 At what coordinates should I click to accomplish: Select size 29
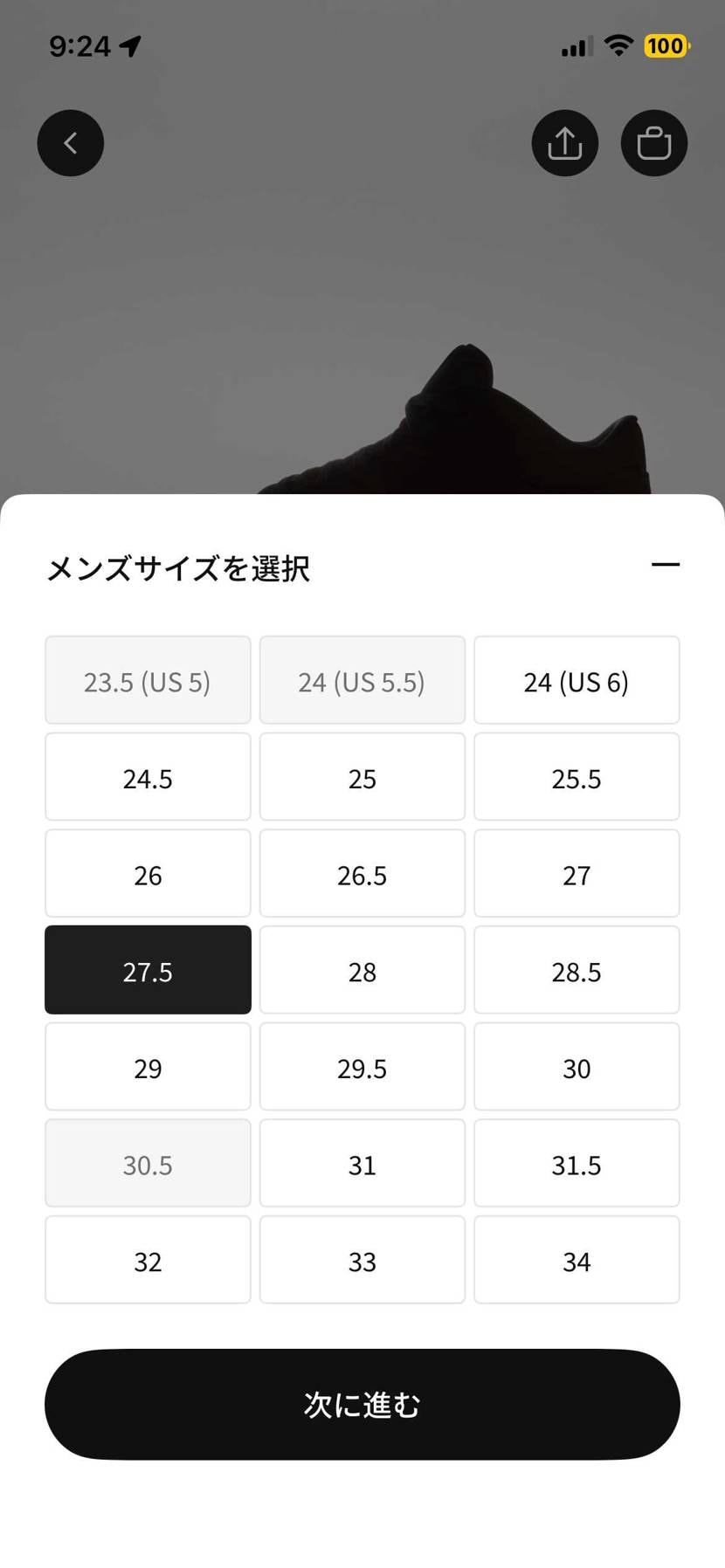click(x=148, y=1067)
